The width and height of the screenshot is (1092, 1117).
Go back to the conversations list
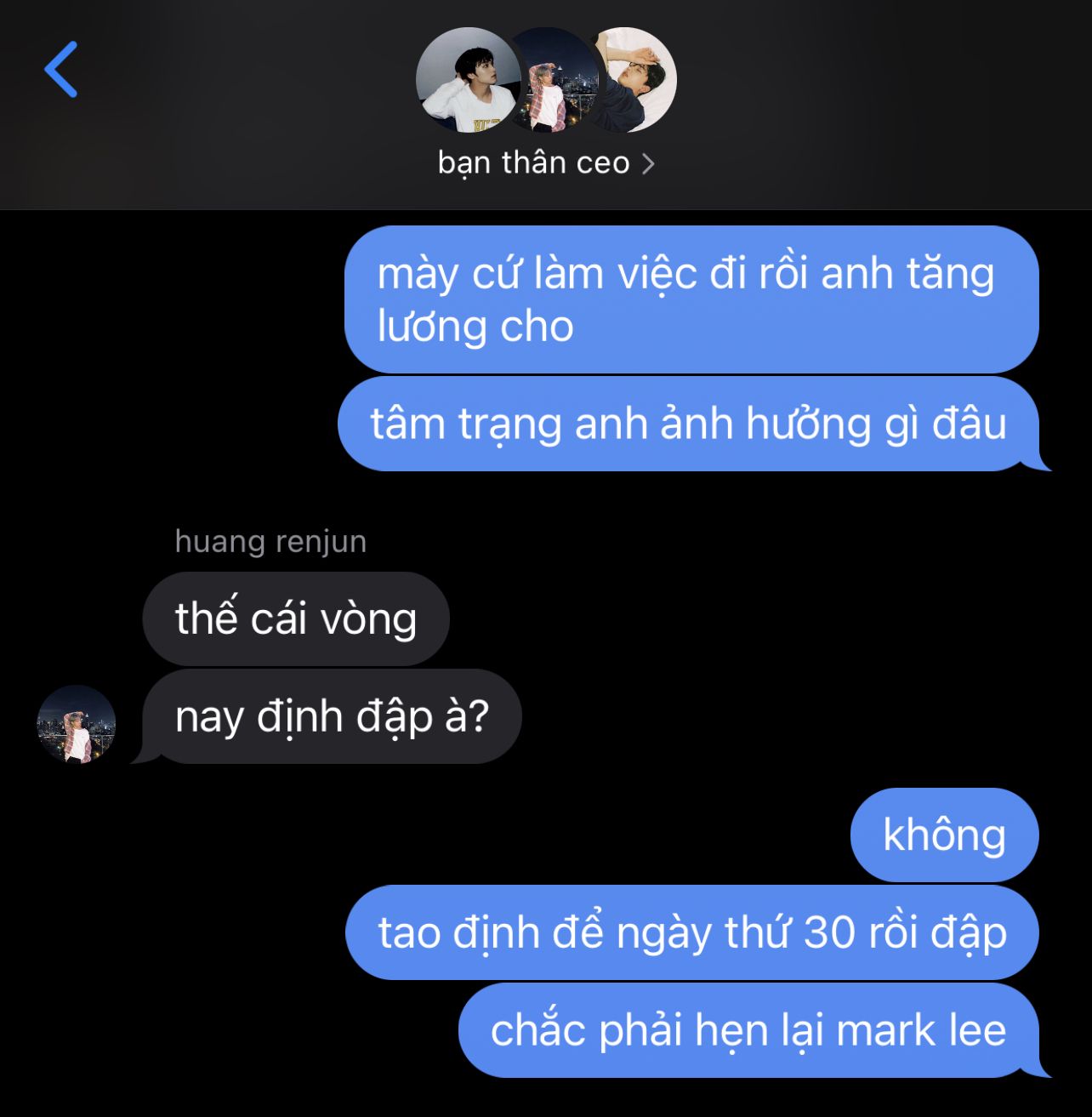(x=61, y=69)
